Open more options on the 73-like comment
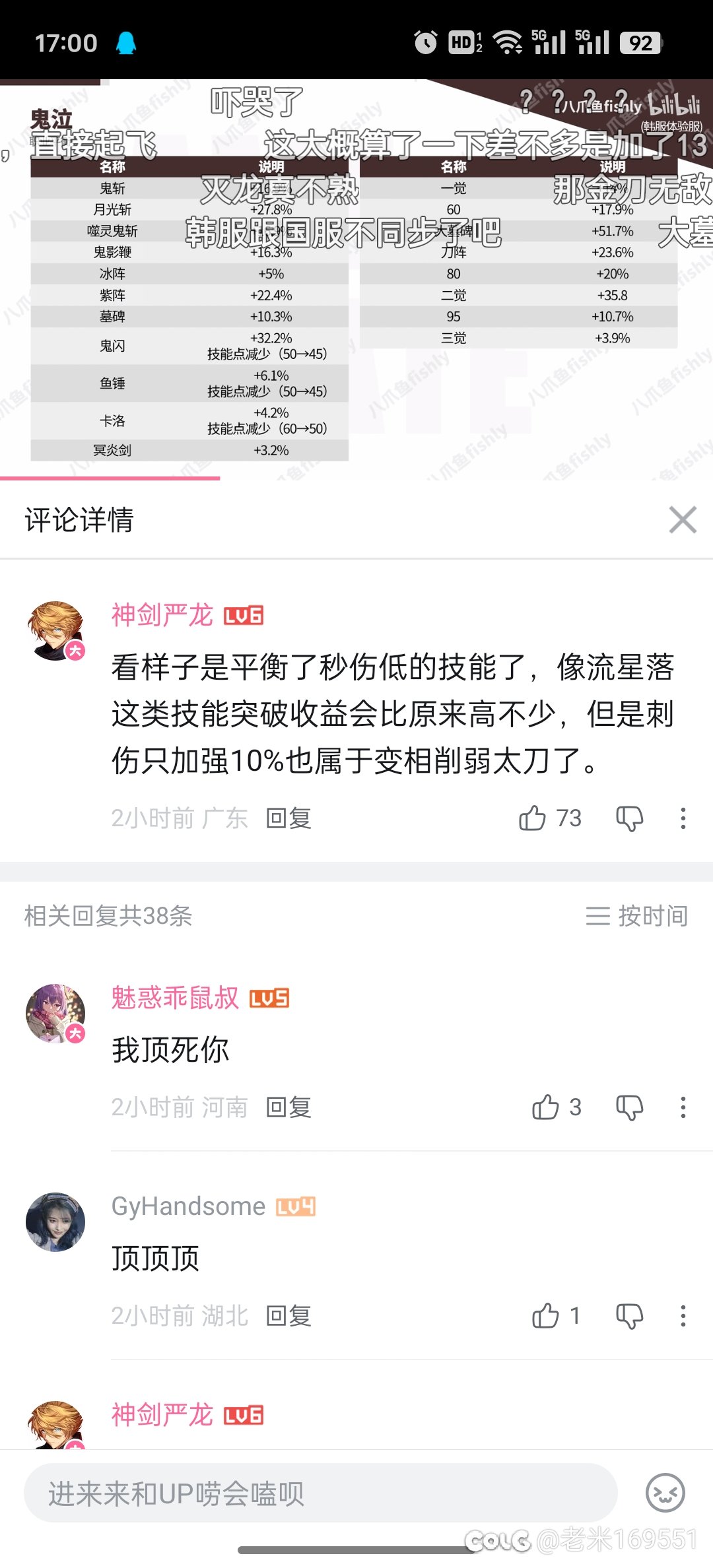 pyautogui.click(x=683, y=818)
